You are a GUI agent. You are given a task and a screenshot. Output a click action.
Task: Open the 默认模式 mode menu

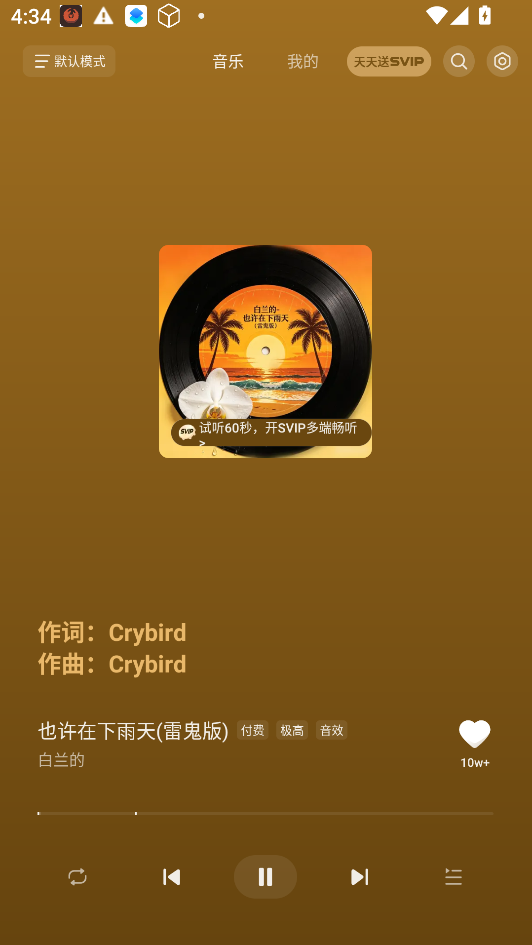point(69,61)
